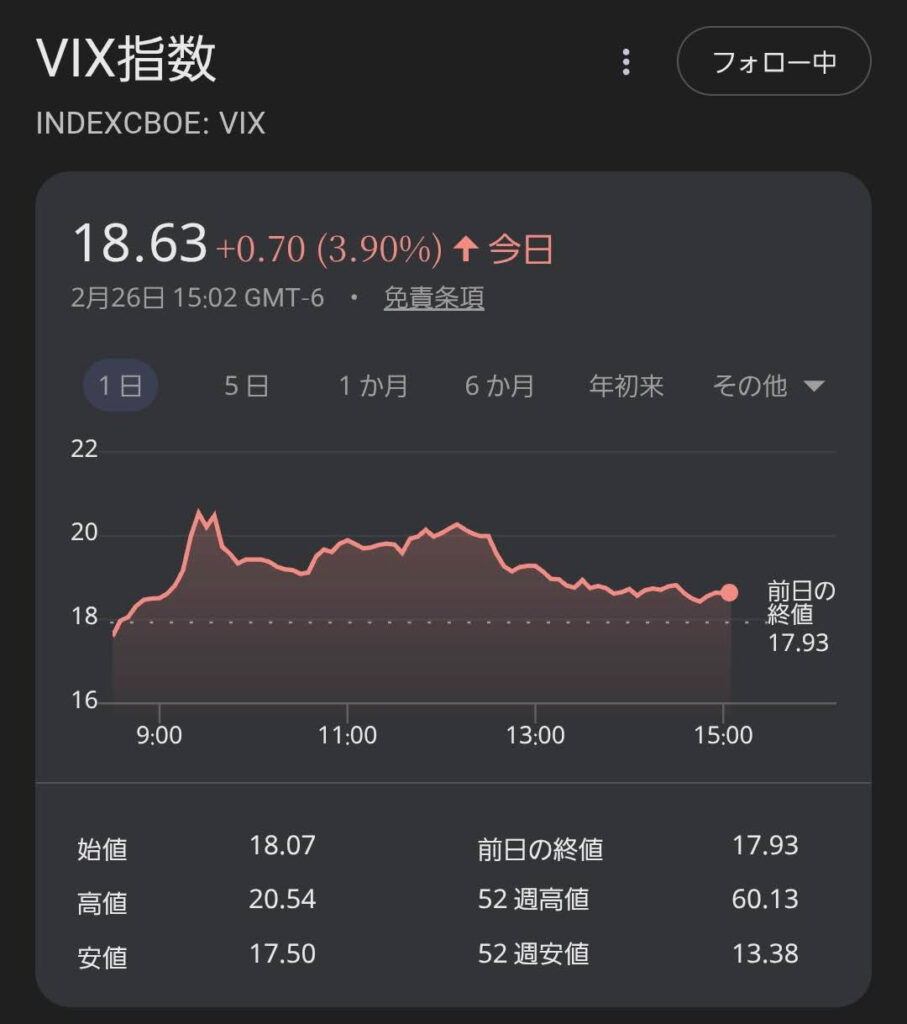
Task: View the 年初来 year-to-date chart
Action: [626, 386]
